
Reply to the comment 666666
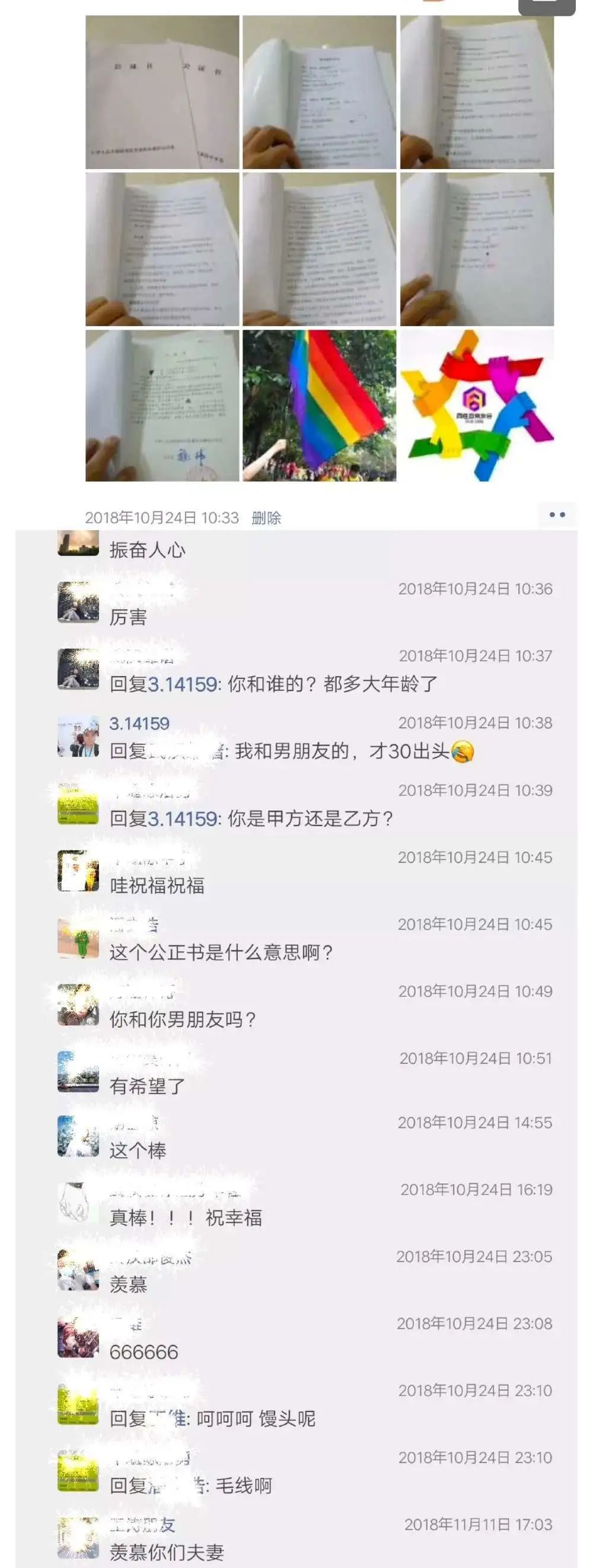coord(144,1353)
